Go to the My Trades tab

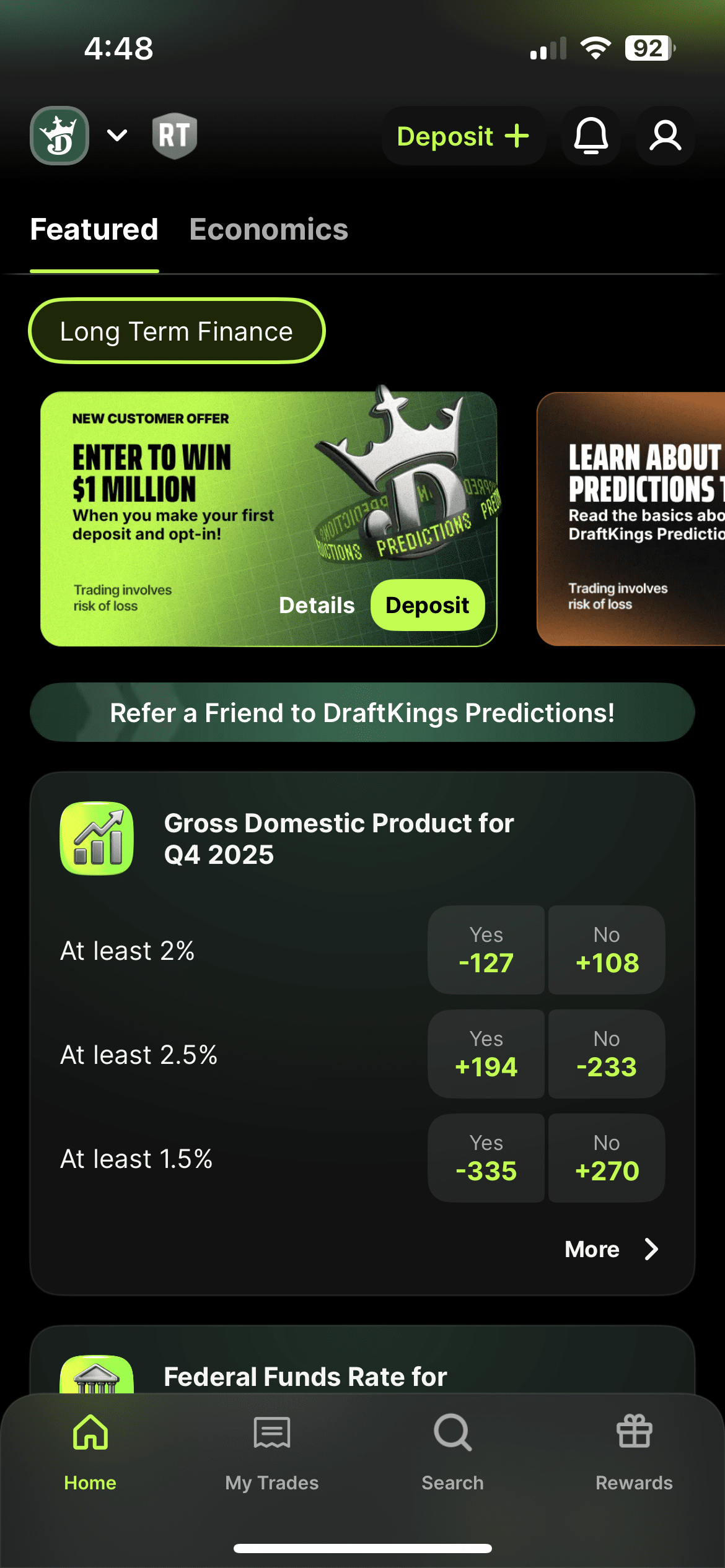tap(271, 1452)
